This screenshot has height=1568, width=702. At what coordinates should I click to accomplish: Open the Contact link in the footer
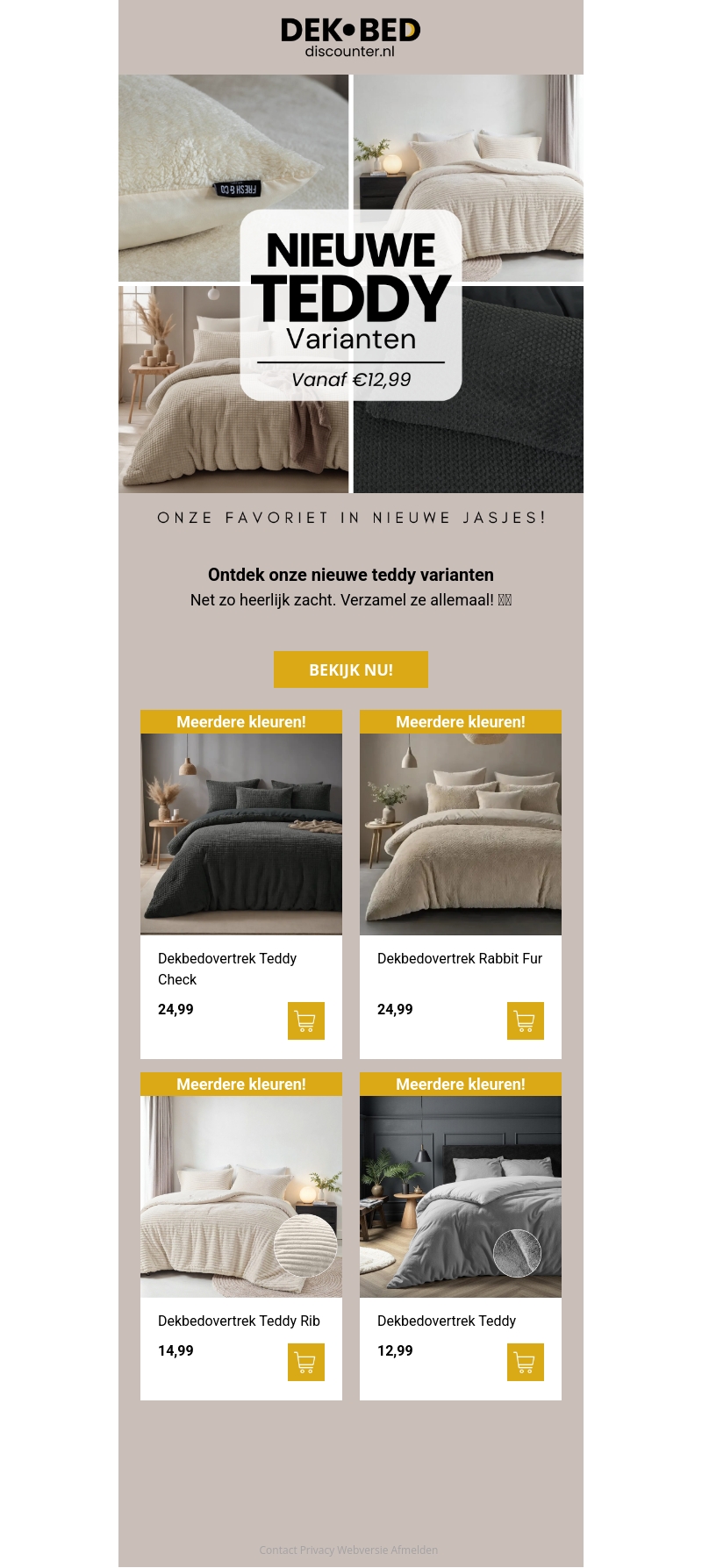pyautogui.click(x=277, y=1550)
